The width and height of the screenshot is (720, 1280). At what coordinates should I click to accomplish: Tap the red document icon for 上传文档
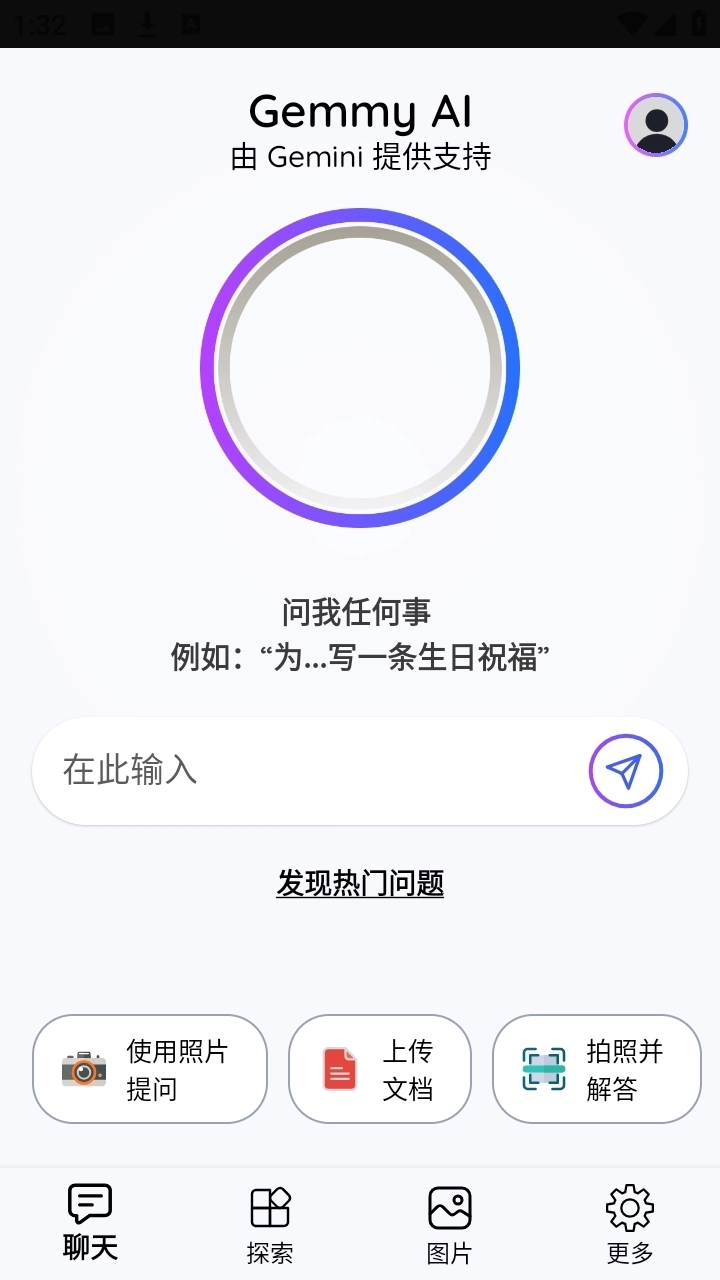tap(338, 1068)
